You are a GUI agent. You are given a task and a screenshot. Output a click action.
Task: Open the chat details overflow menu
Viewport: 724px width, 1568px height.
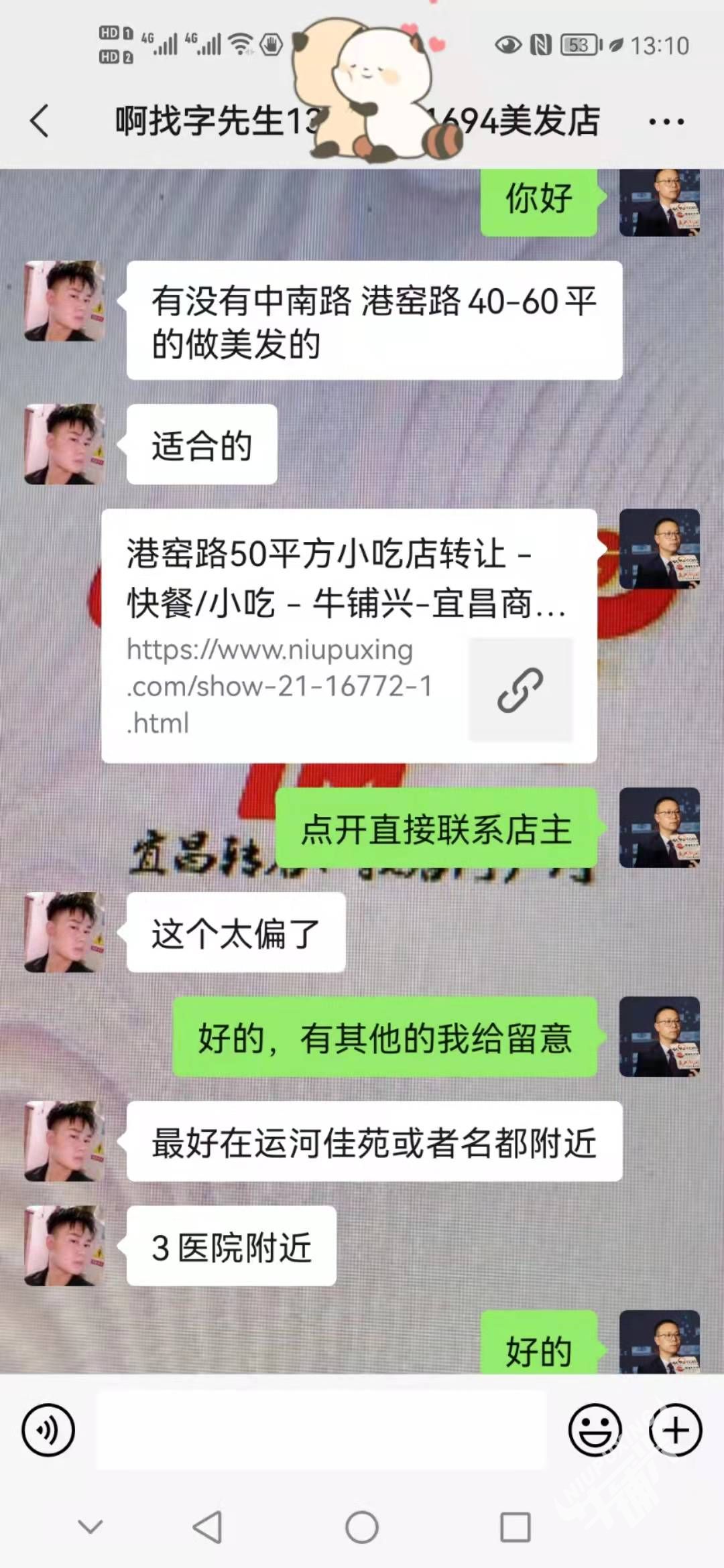666,121
